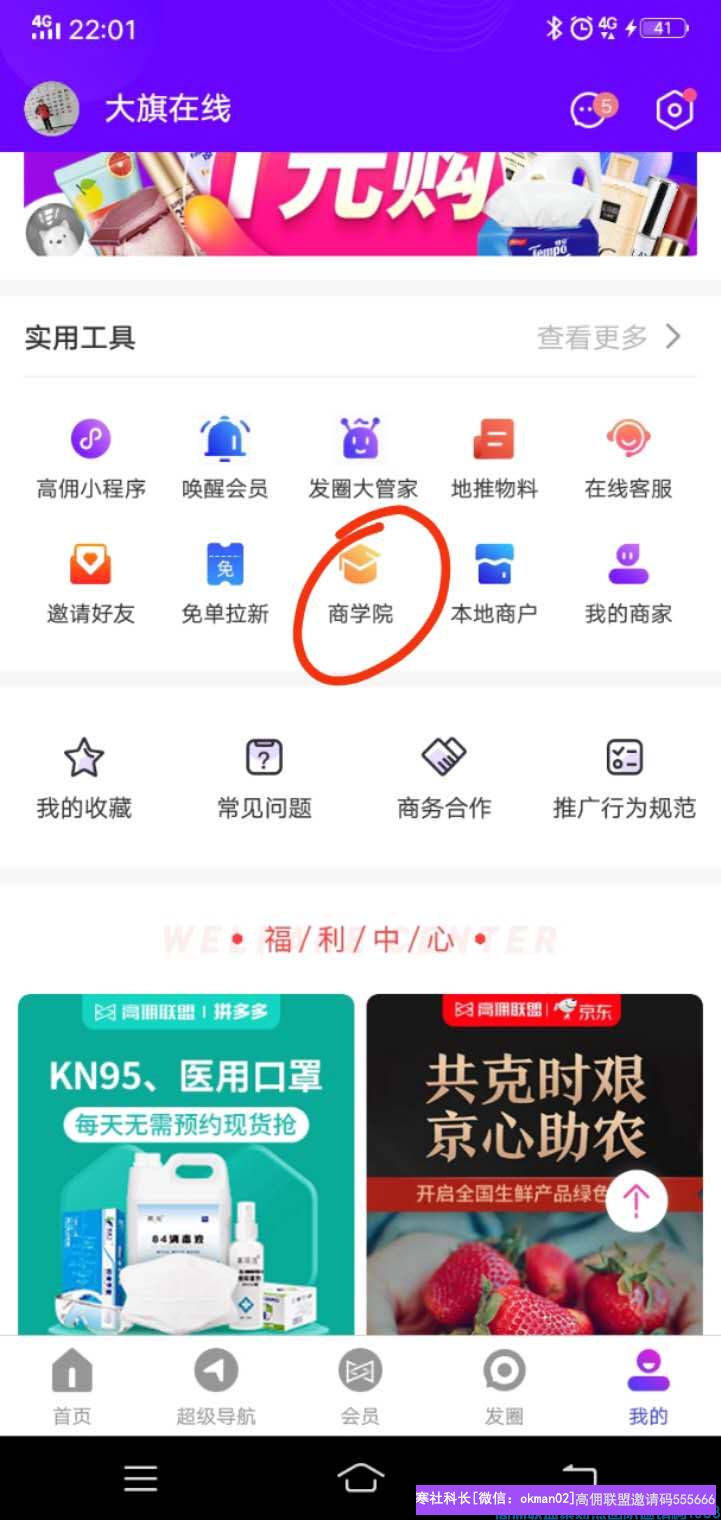Open 免单拉新
721x1520 pixels.
pos(224,584)
